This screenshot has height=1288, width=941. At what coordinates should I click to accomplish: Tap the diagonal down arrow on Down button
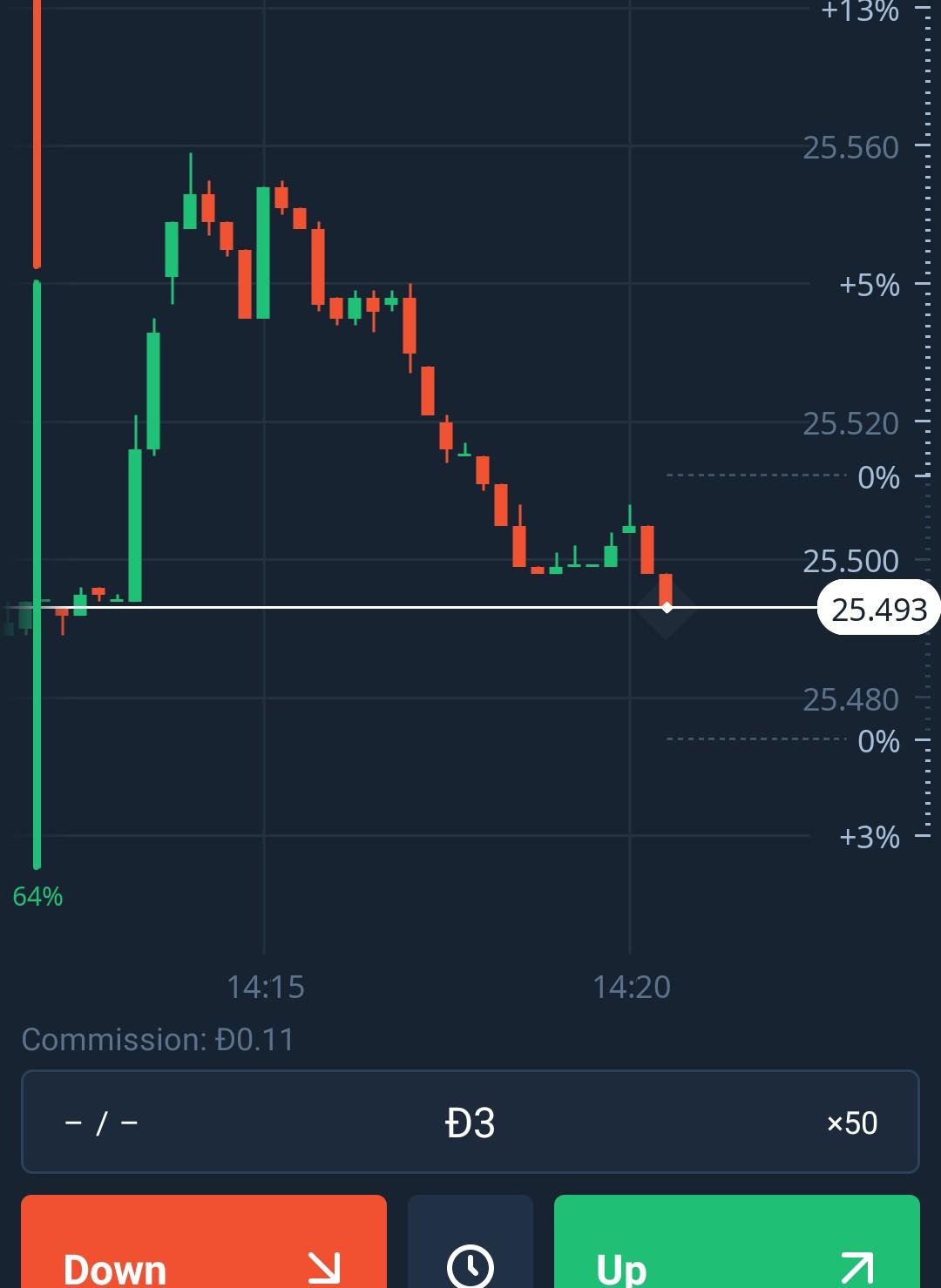click(324, 1266)
